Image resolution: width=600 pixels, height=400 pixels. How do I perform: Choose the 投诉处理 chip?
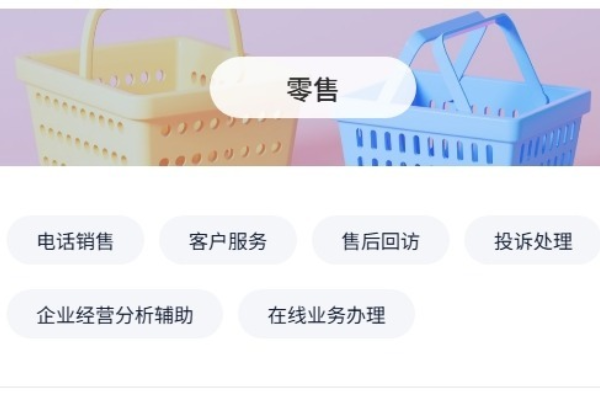(x=532, y=241)
